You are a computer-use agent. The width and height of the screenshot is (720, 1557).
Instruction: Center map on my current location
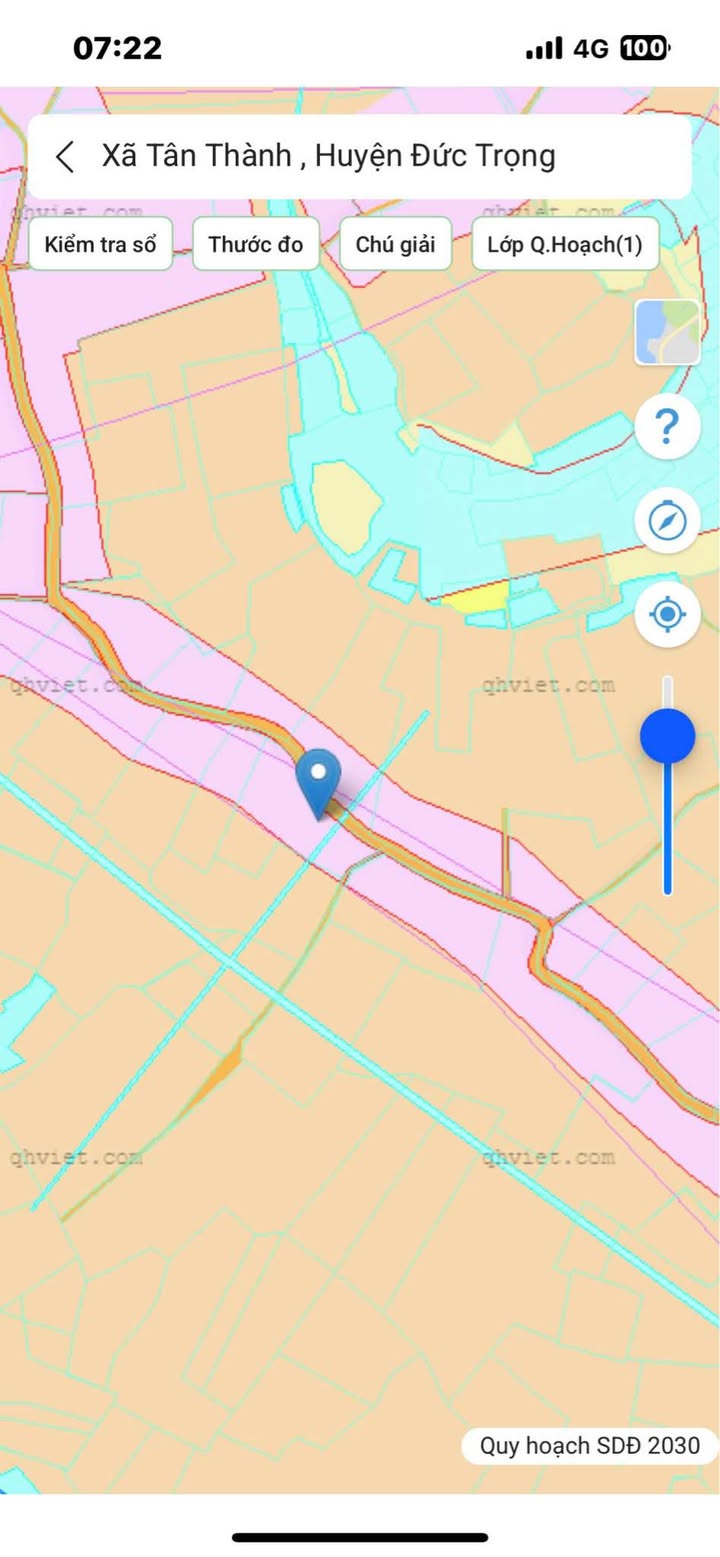(667, 613)
